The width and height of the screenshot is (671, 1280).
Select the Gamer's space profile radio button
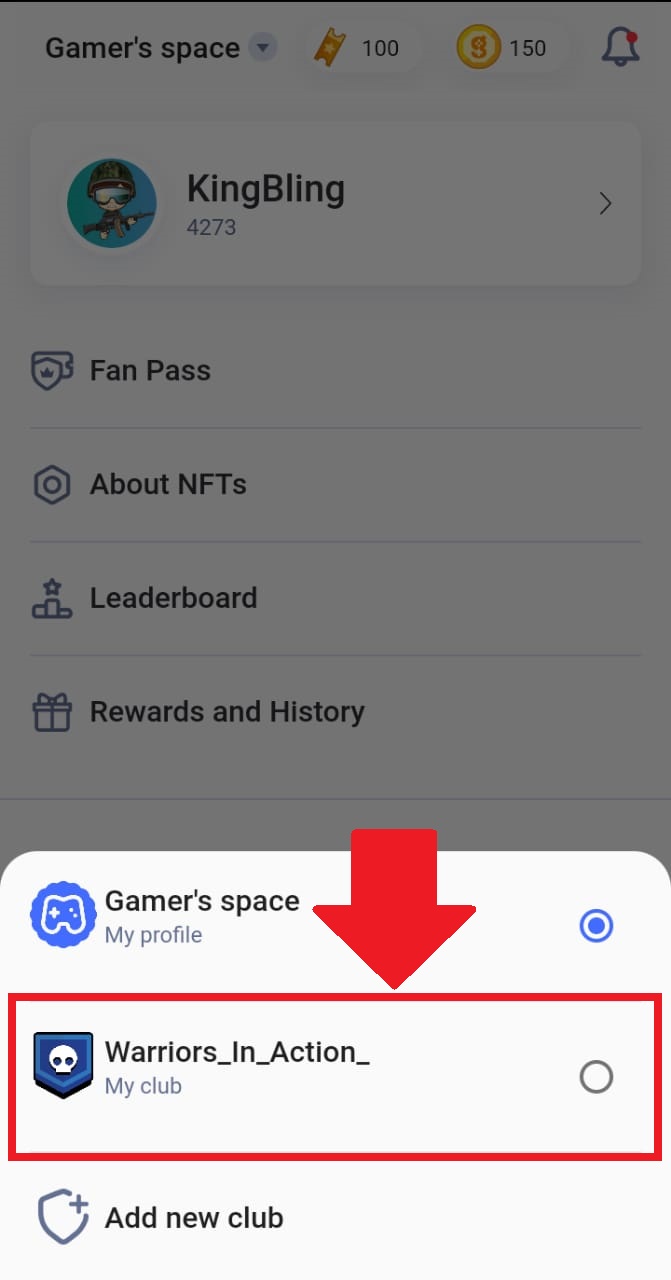(x=596, y=926)
